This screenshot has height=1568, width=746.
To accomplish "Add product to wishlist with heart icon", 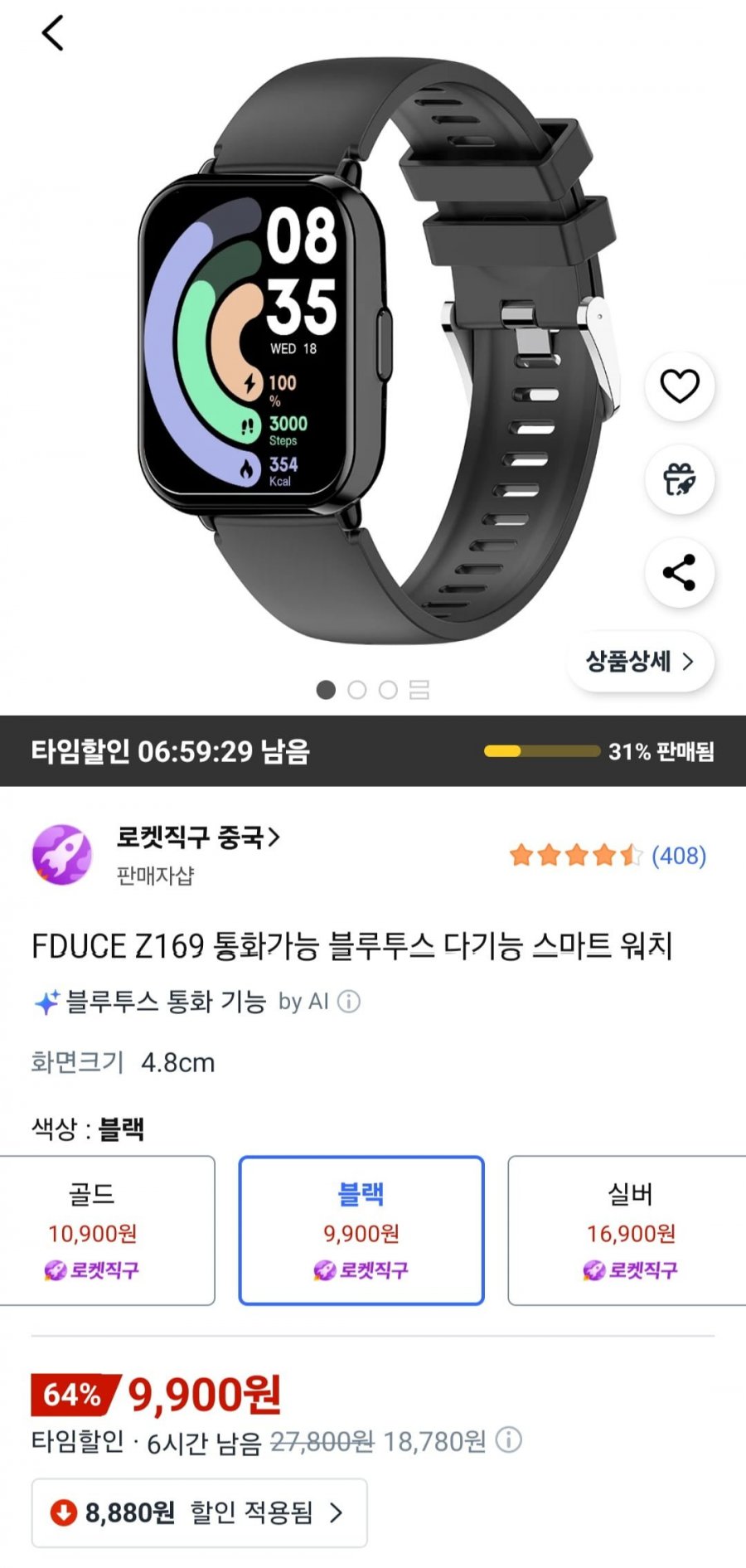I will coord(679,386).
